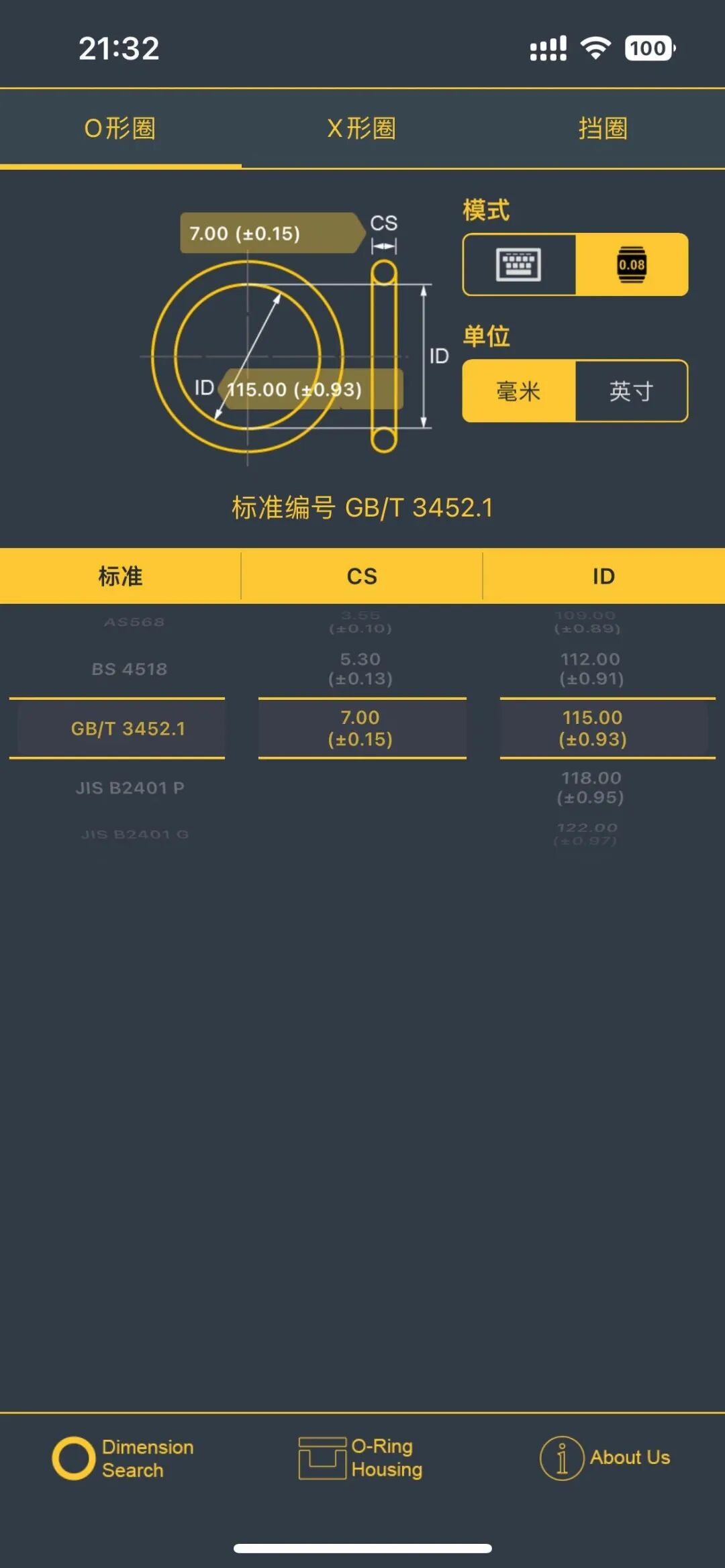Pick BS 4518 in the standard wheel
Screen dimensions: 725x1568
tap(130, 669)
